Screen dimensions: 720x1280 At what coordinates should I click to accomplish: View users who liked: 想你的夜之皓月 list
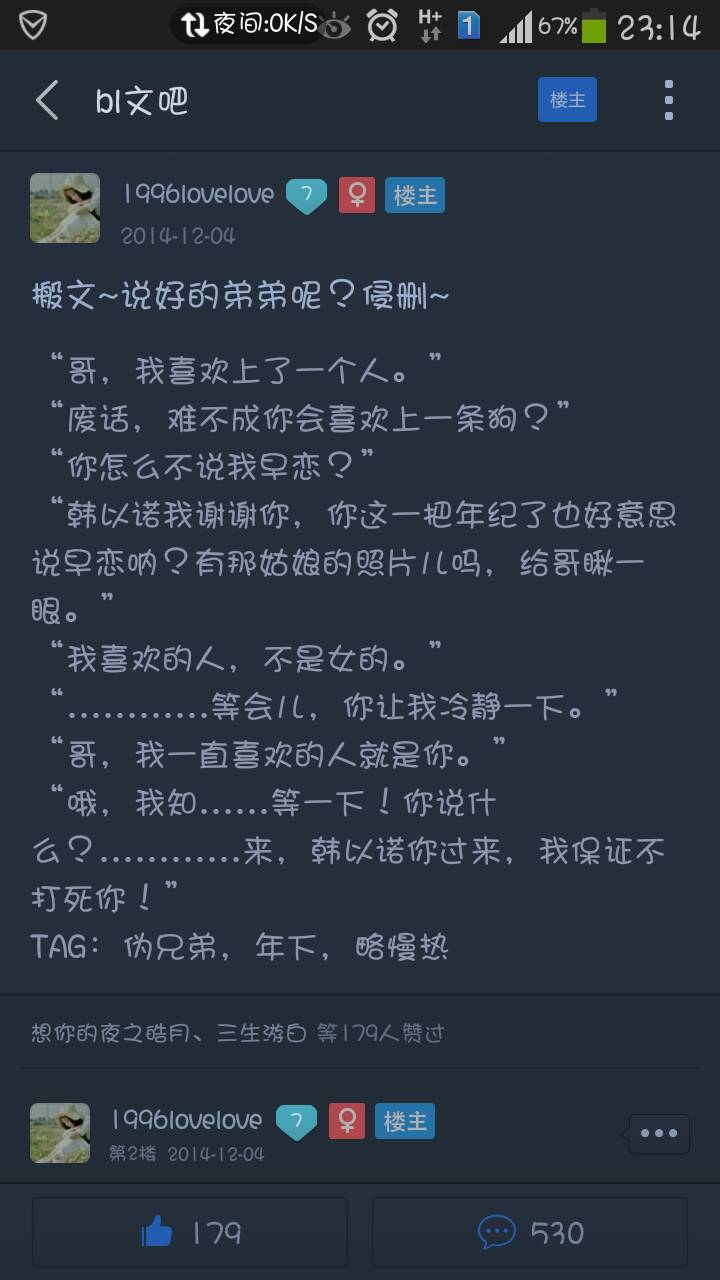tap(237, 1033)
